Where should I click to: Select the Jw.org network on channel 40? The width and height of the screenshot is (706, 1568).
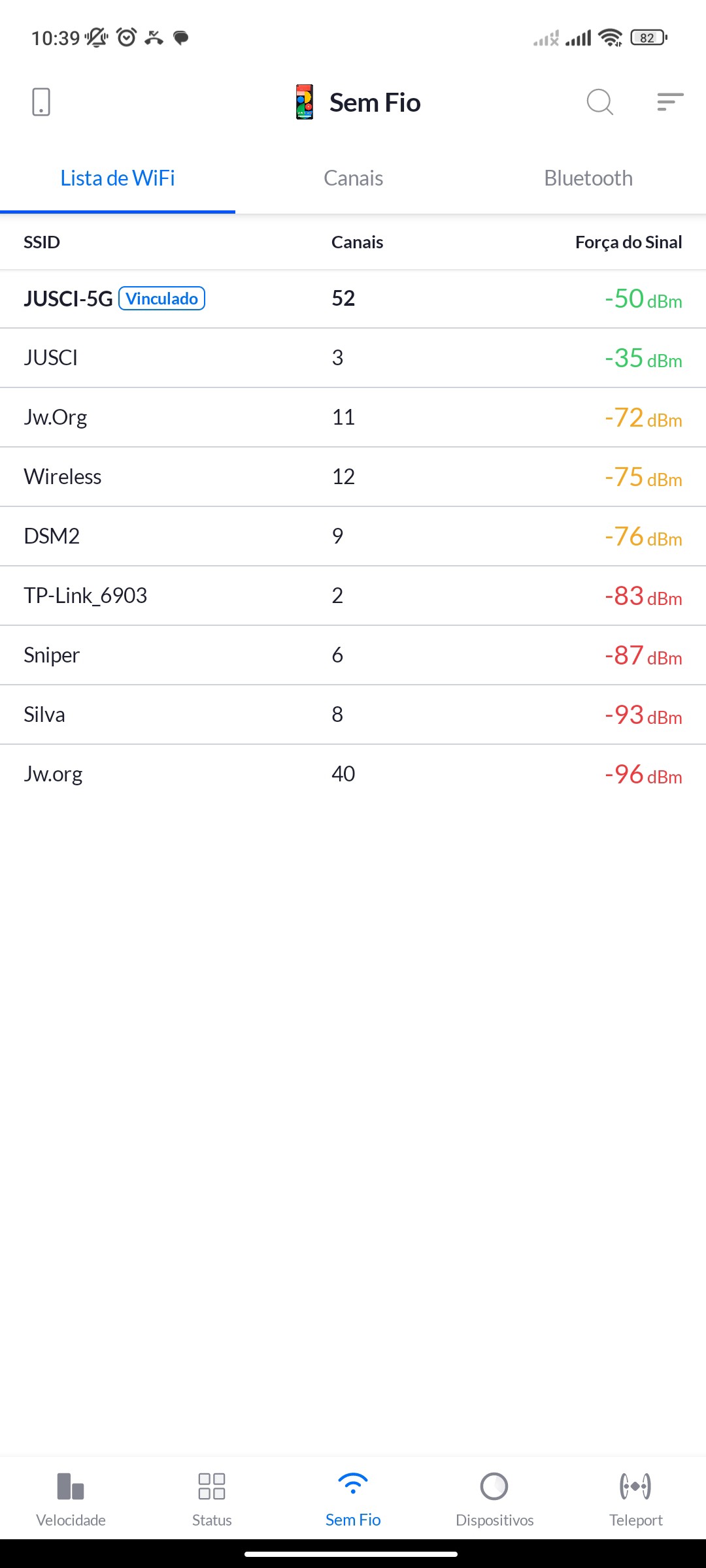353,774
